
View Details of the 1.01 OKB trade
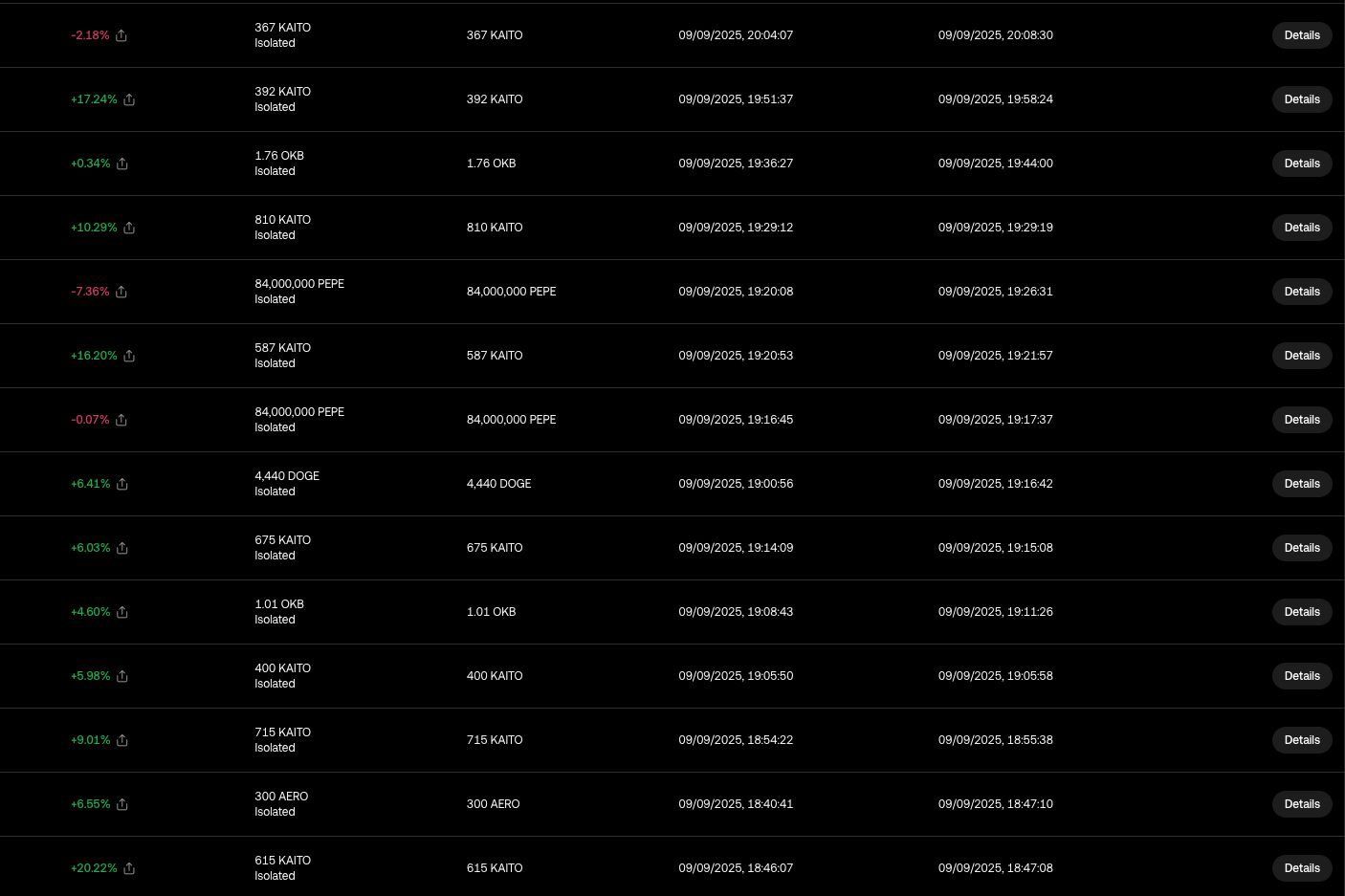click(x=1301, y=612)
